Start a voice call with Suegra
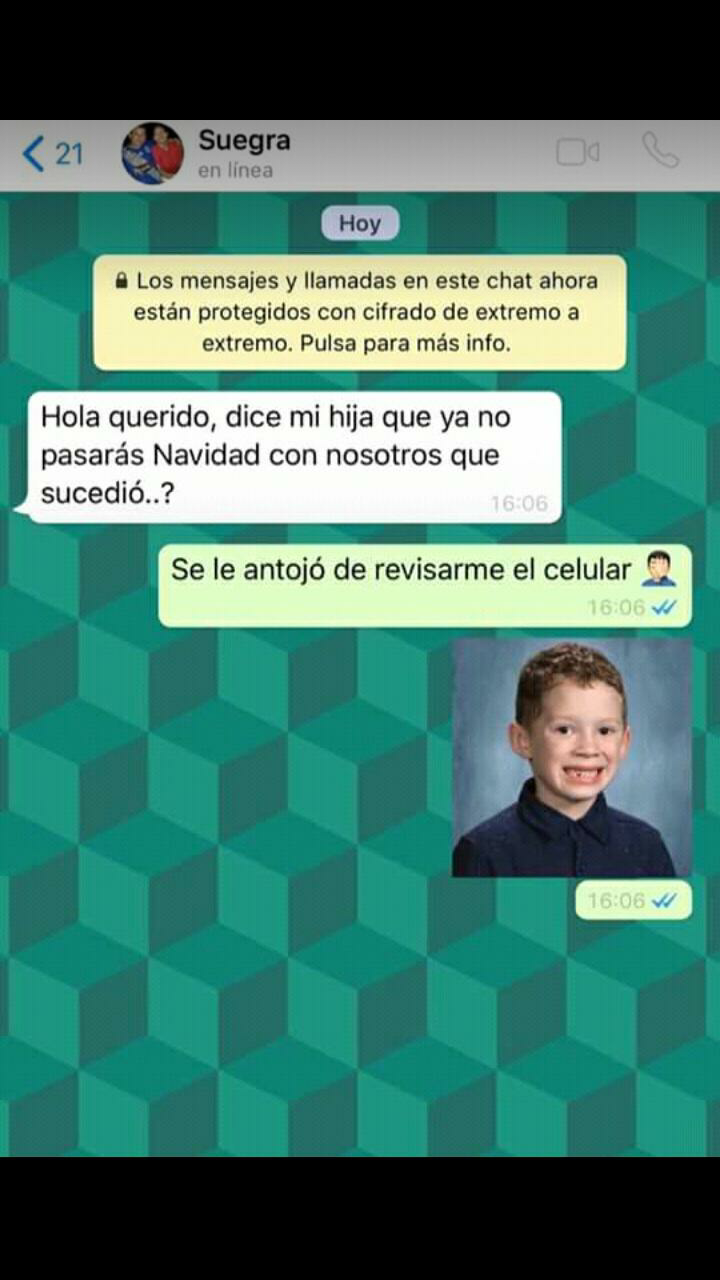The image size is (720, 1280). 661,151
